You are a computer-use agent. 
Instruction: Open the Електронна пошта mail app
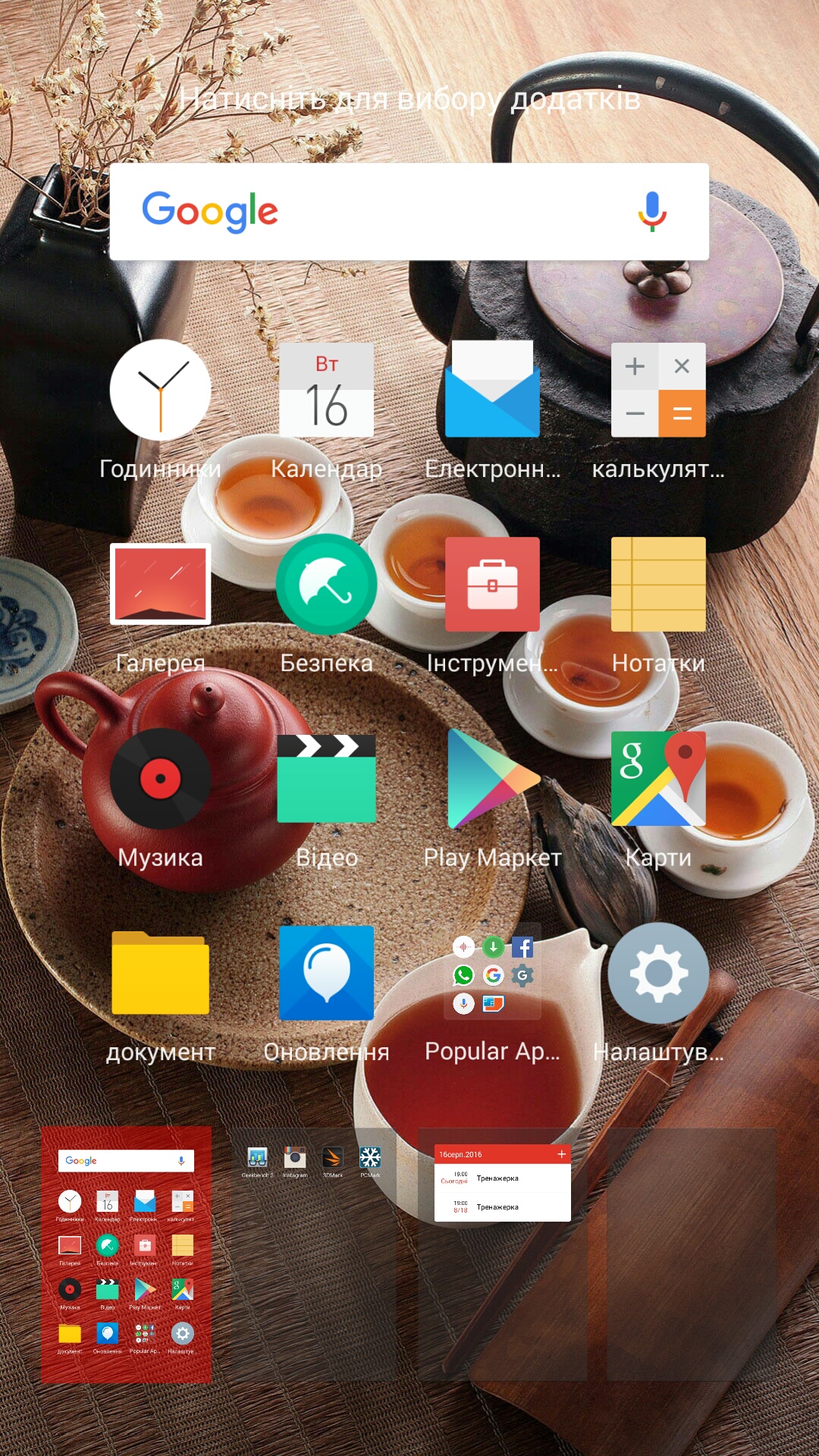[x=492, y=390]
